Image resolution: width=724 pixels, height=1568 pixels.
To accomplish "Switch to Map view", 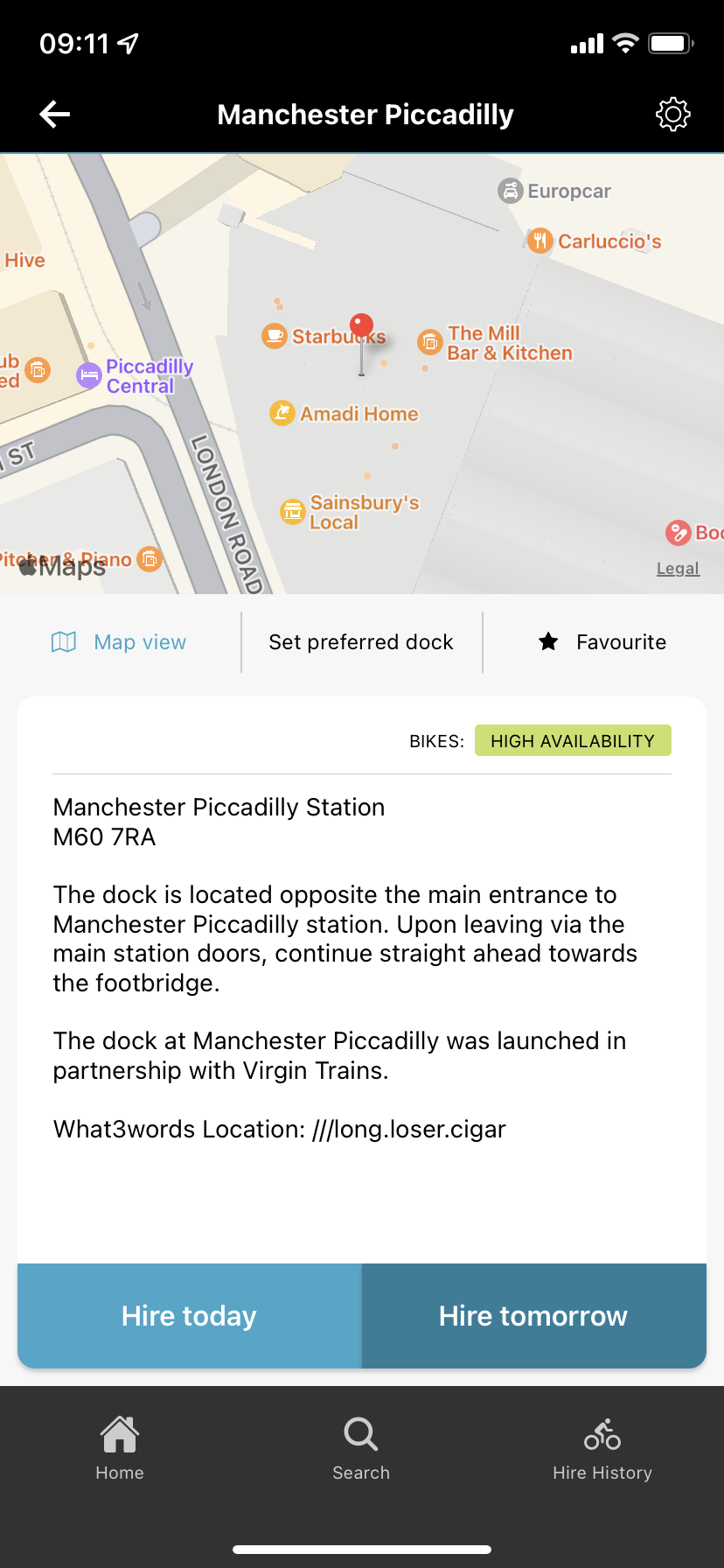I will click(120, 642).
